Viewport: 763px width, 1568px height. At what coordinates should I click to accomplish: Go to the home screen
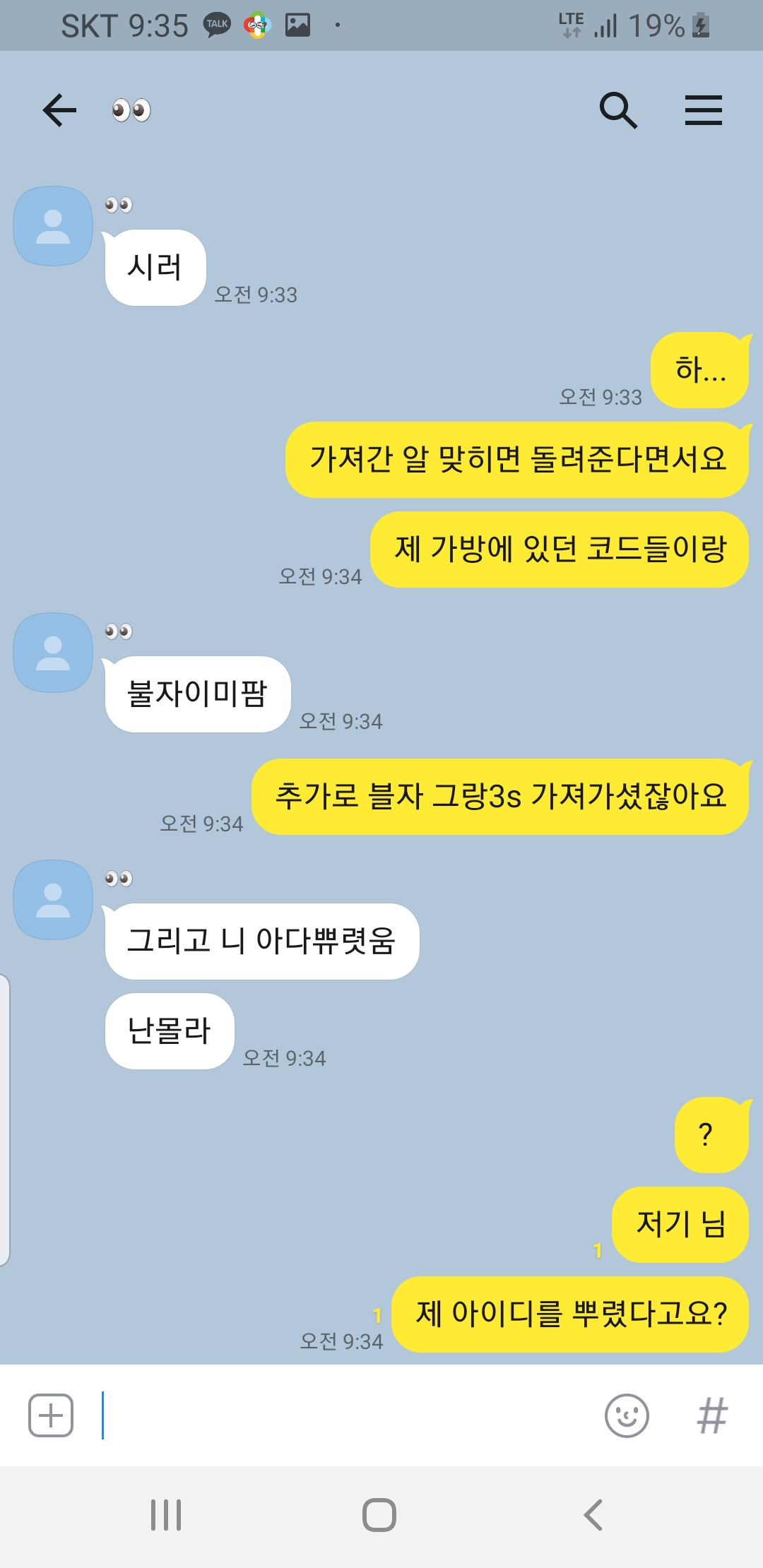(379, 1514)
